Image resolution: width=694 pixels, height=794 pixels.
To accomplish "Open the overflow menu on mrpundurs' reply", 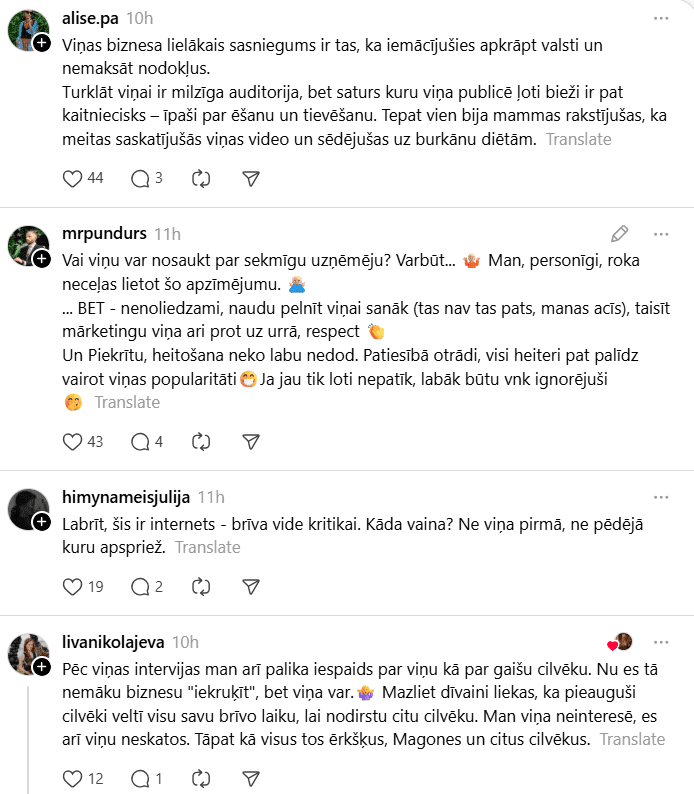I will click(x=661, y=234).
